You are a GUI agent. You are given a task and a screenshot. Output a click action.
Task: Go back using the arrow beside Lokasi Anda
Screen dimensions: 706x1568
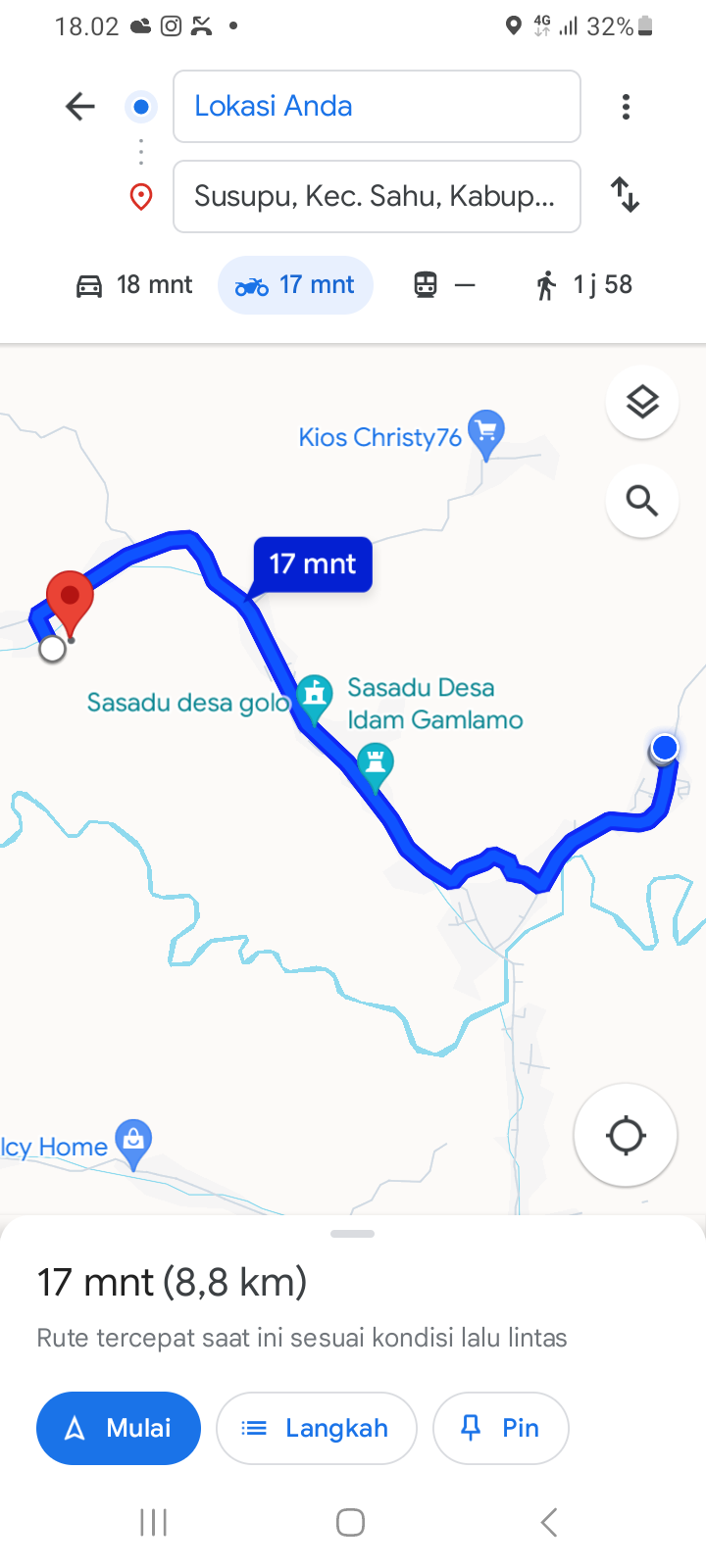80,106
